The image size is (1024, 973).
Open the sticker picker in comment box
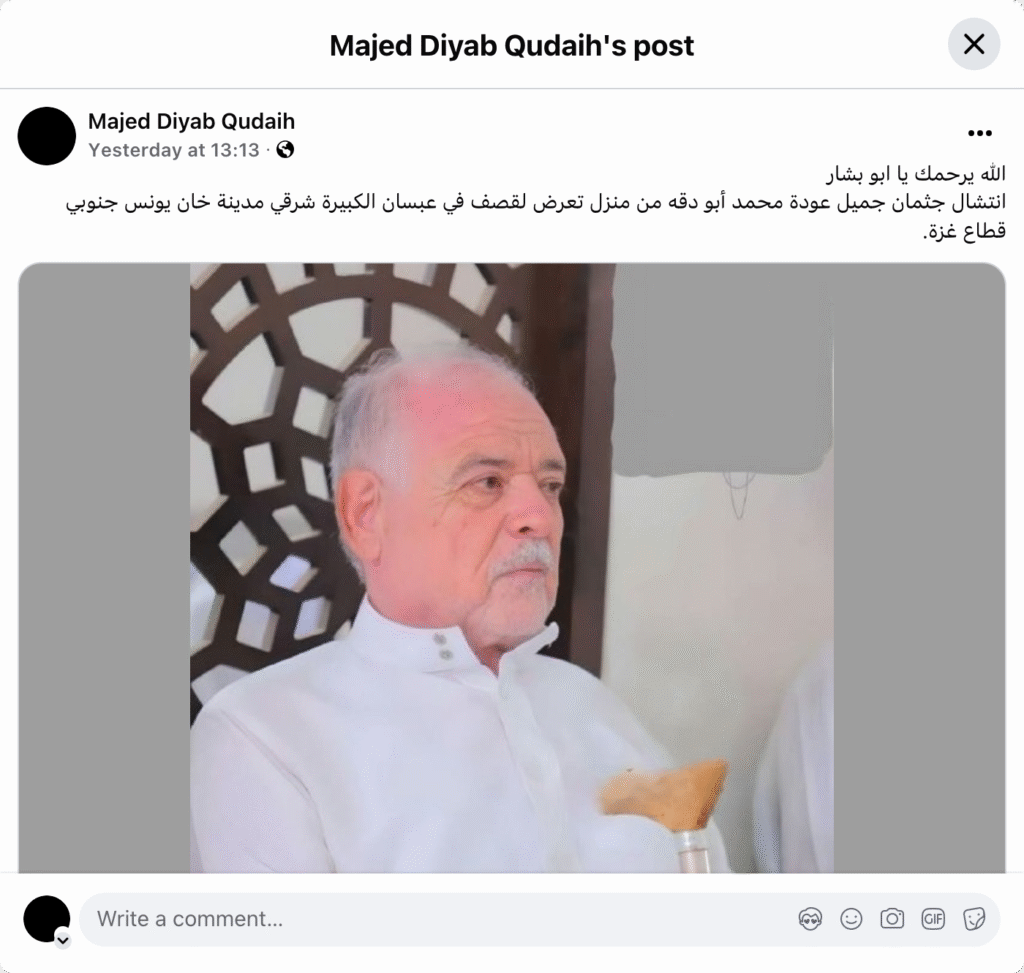[974, 919]
